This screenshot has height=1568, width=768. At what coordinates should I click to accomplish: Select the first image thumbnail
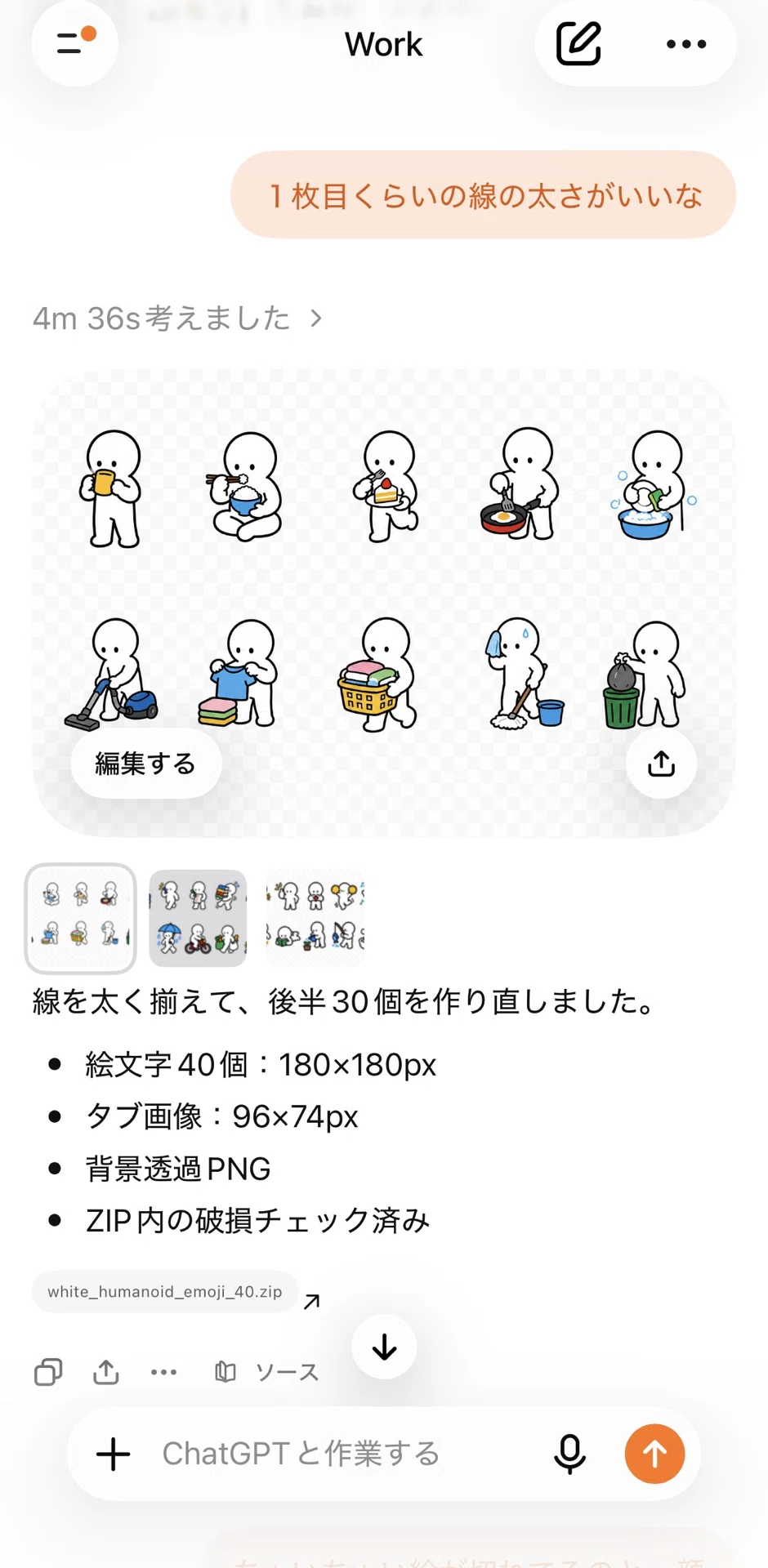[80, 919]
